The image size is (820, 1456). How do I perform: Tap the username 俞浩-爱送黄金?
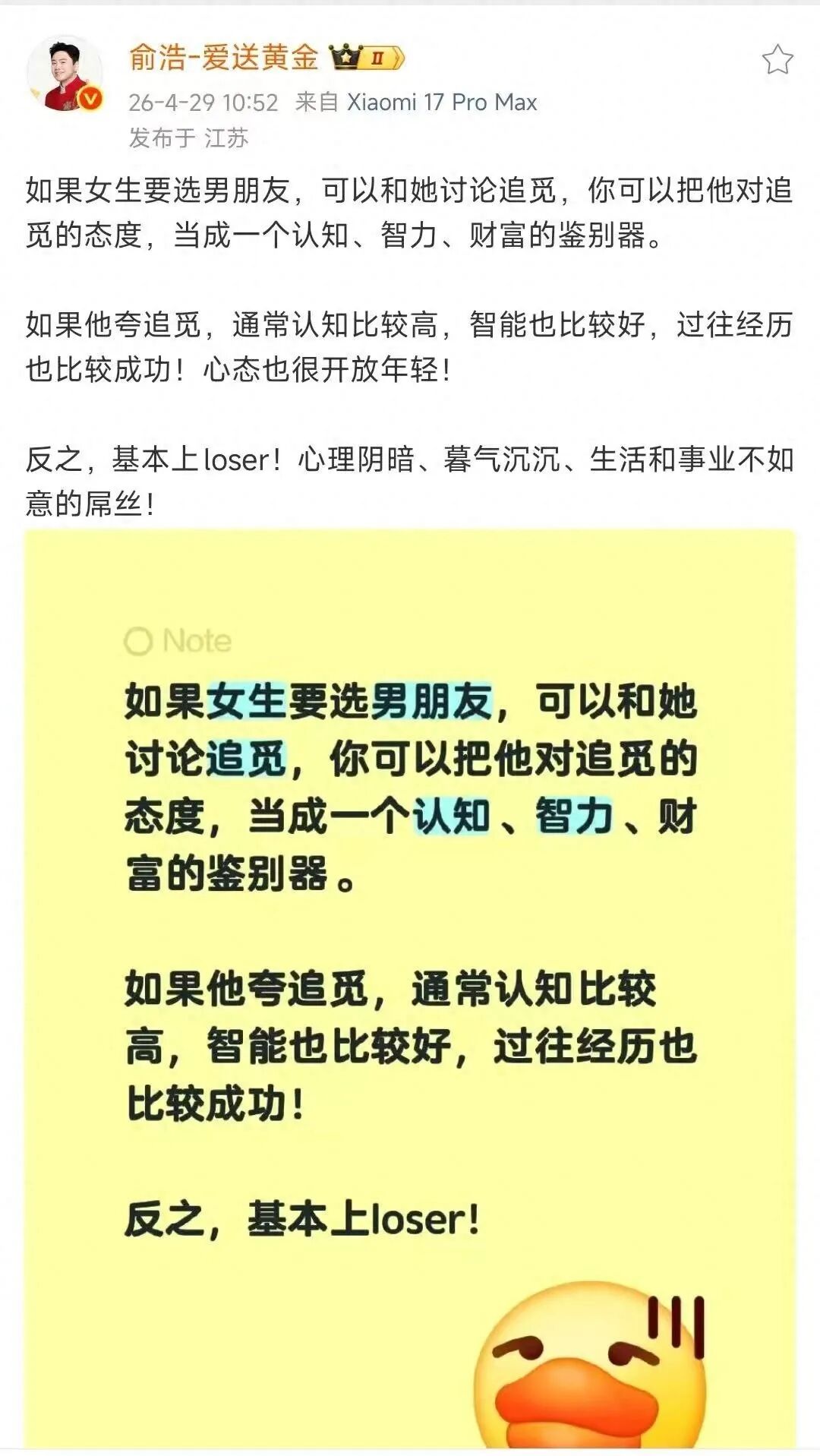click(x=223, y=58)
